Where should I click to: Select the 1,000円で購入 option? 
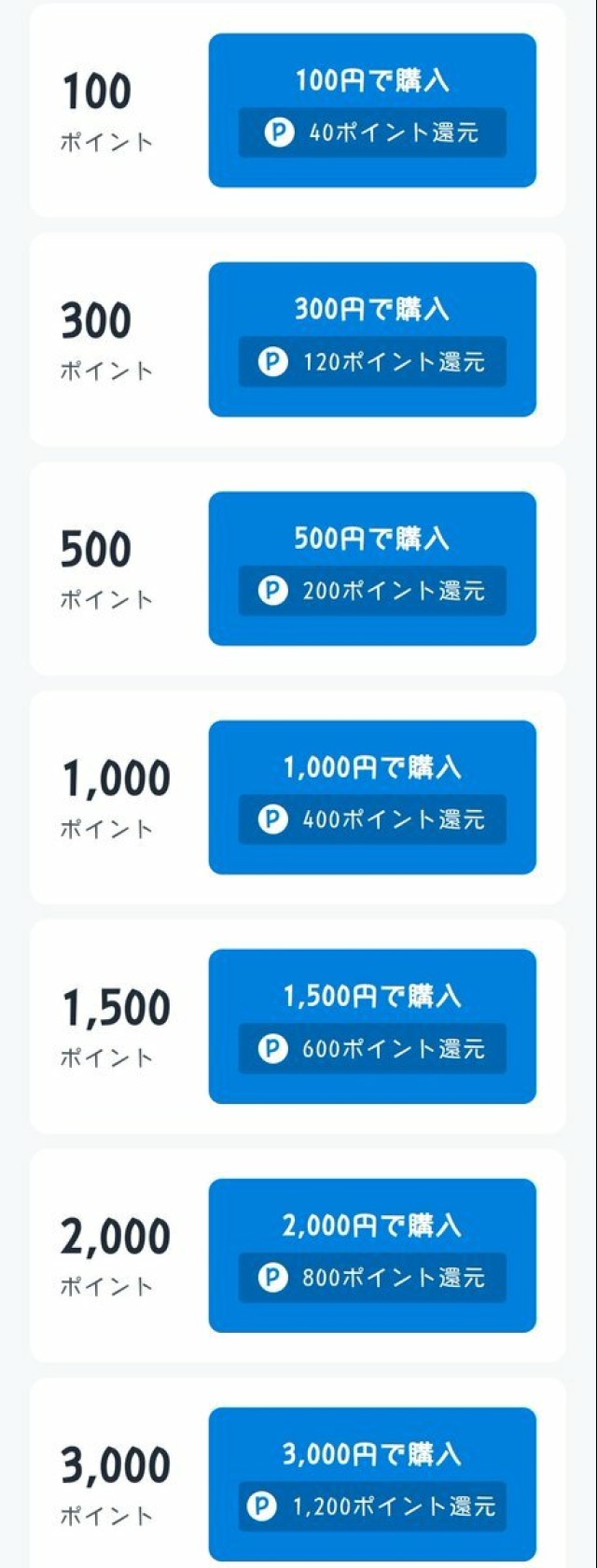[x=372, y=797]
